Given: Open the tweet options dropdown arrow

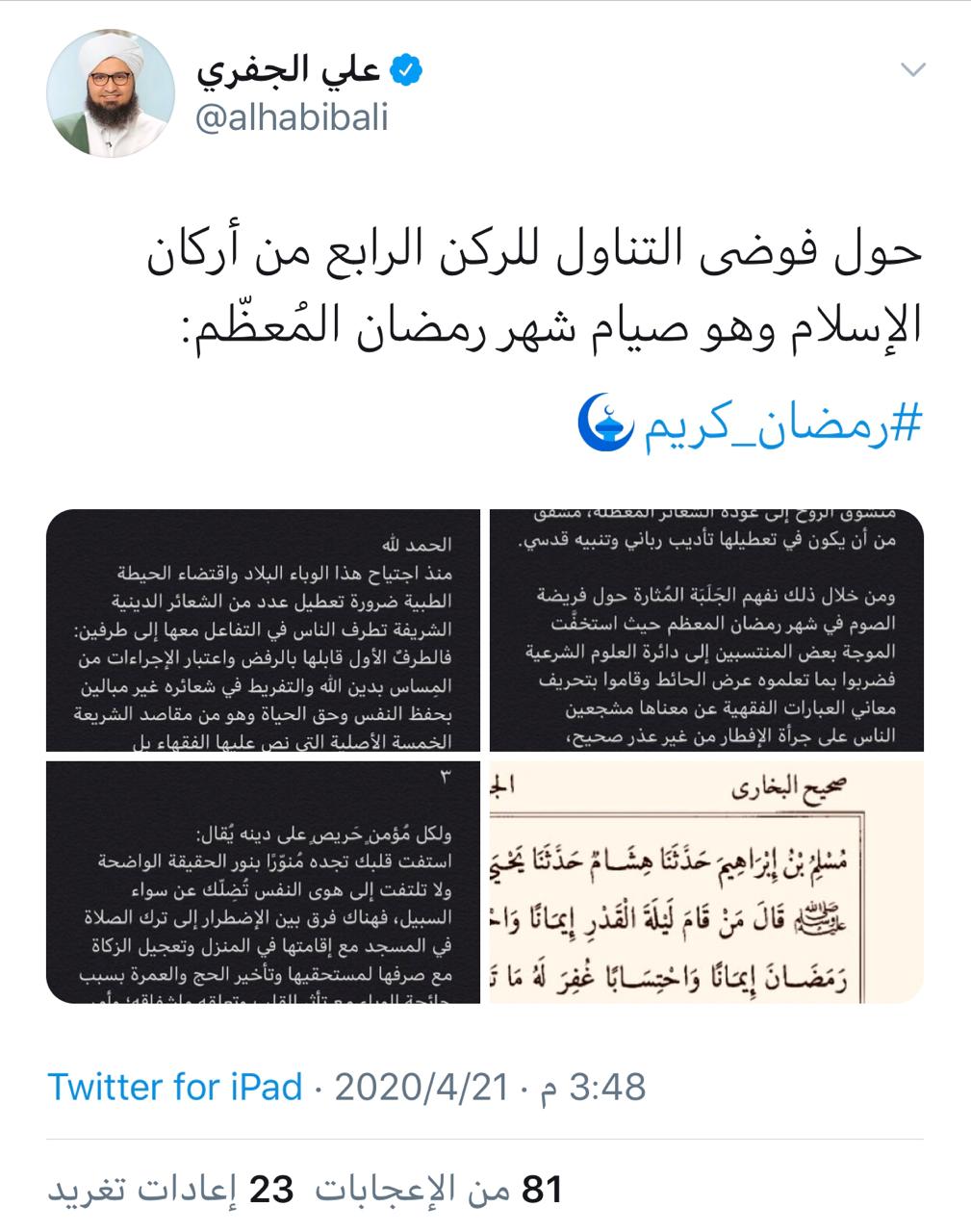Looking at the screenshot, I should coord(911,70).
